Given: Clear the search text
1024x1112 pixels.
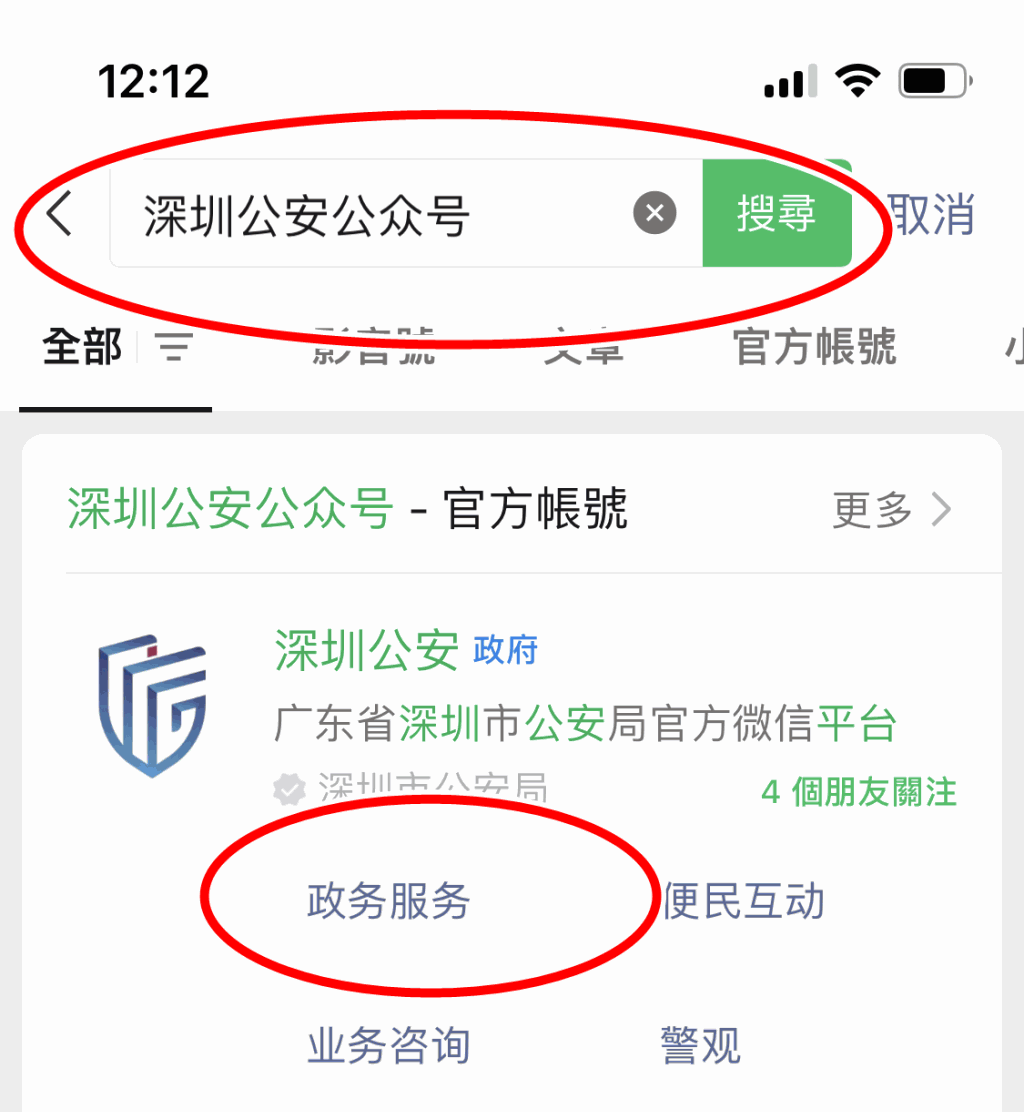Looking at the screenshot, I should click(x=655, y=213).
